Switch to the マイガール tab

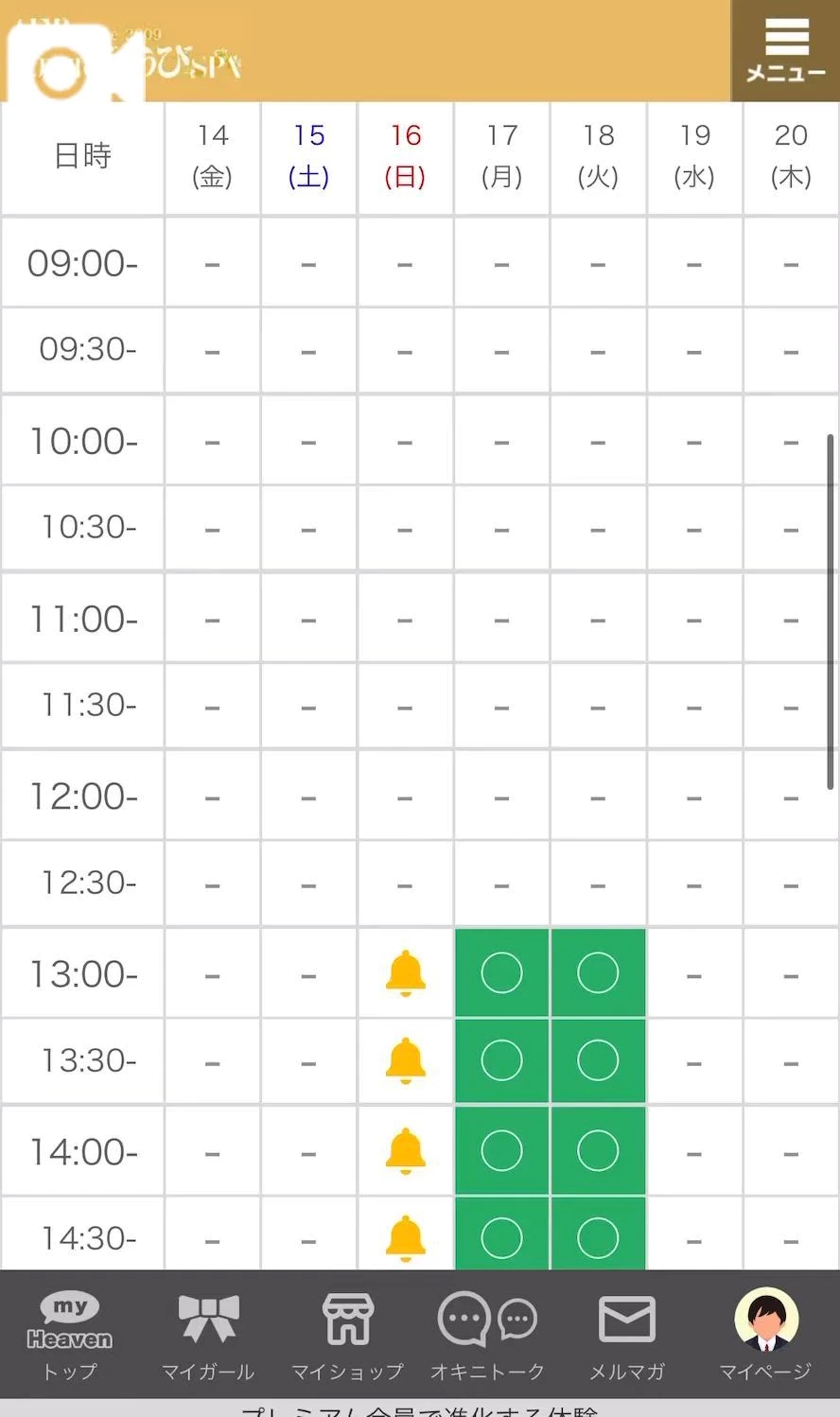point(208,1334)
